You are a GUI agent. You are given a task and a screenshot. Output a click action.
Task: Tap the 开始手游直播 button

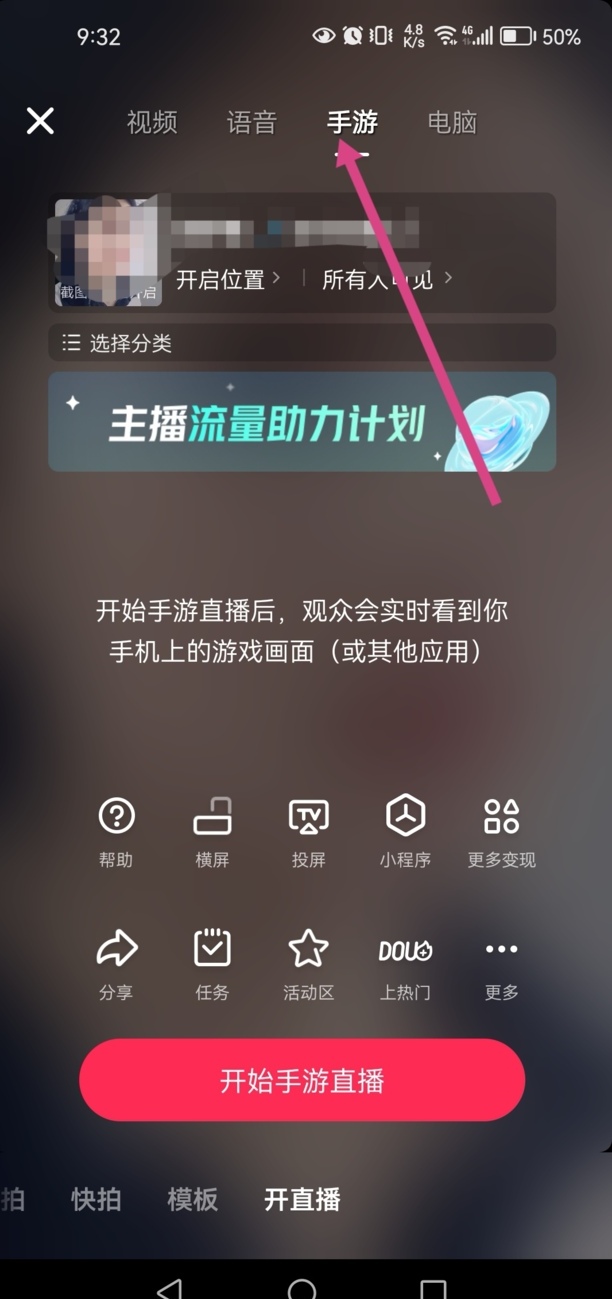[302, 1080]
